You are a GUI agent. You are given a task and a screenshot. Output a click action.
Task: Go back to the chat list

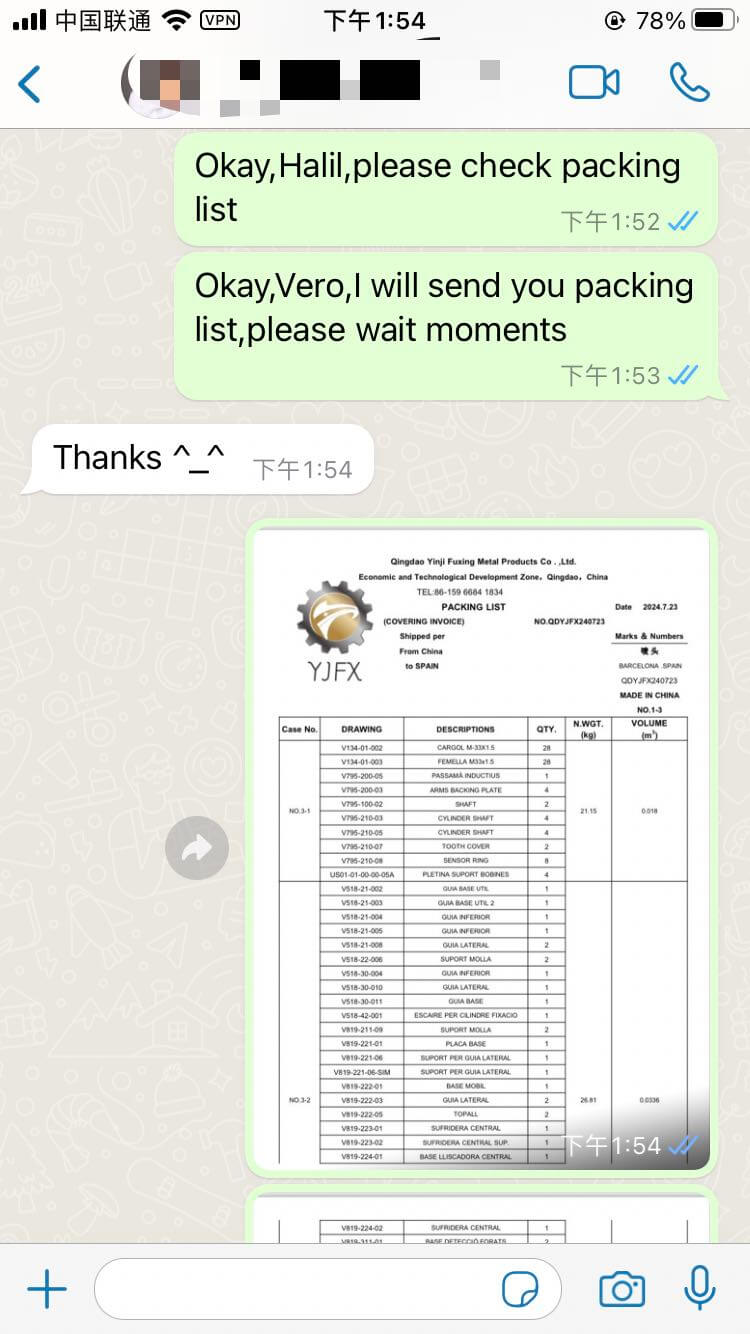coord(30,84)
